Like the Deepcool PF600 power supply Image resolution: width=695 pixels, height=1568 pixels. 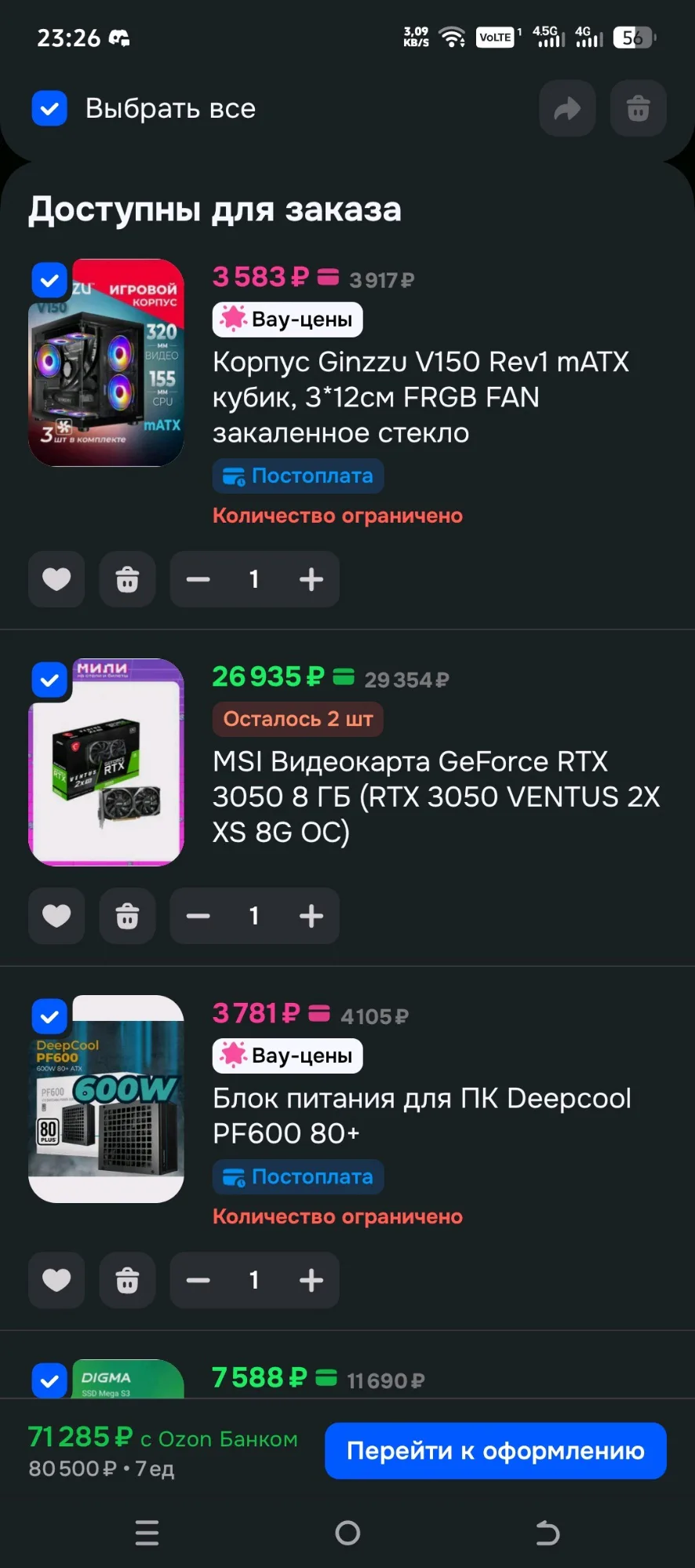pos(56,1280)
